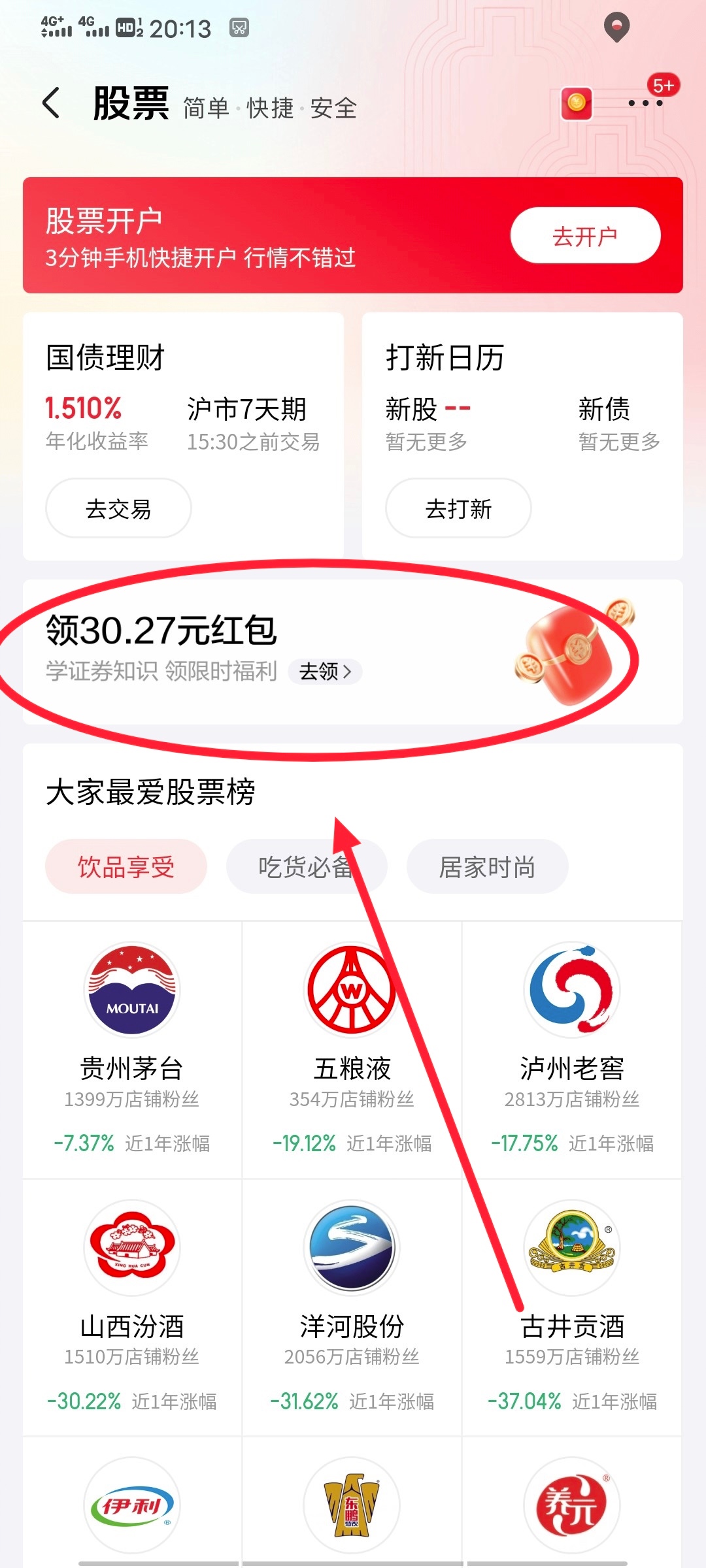Open the 伊利 logo stock card
Screen dimensions: 706x1568
[x=132, y=1506]
